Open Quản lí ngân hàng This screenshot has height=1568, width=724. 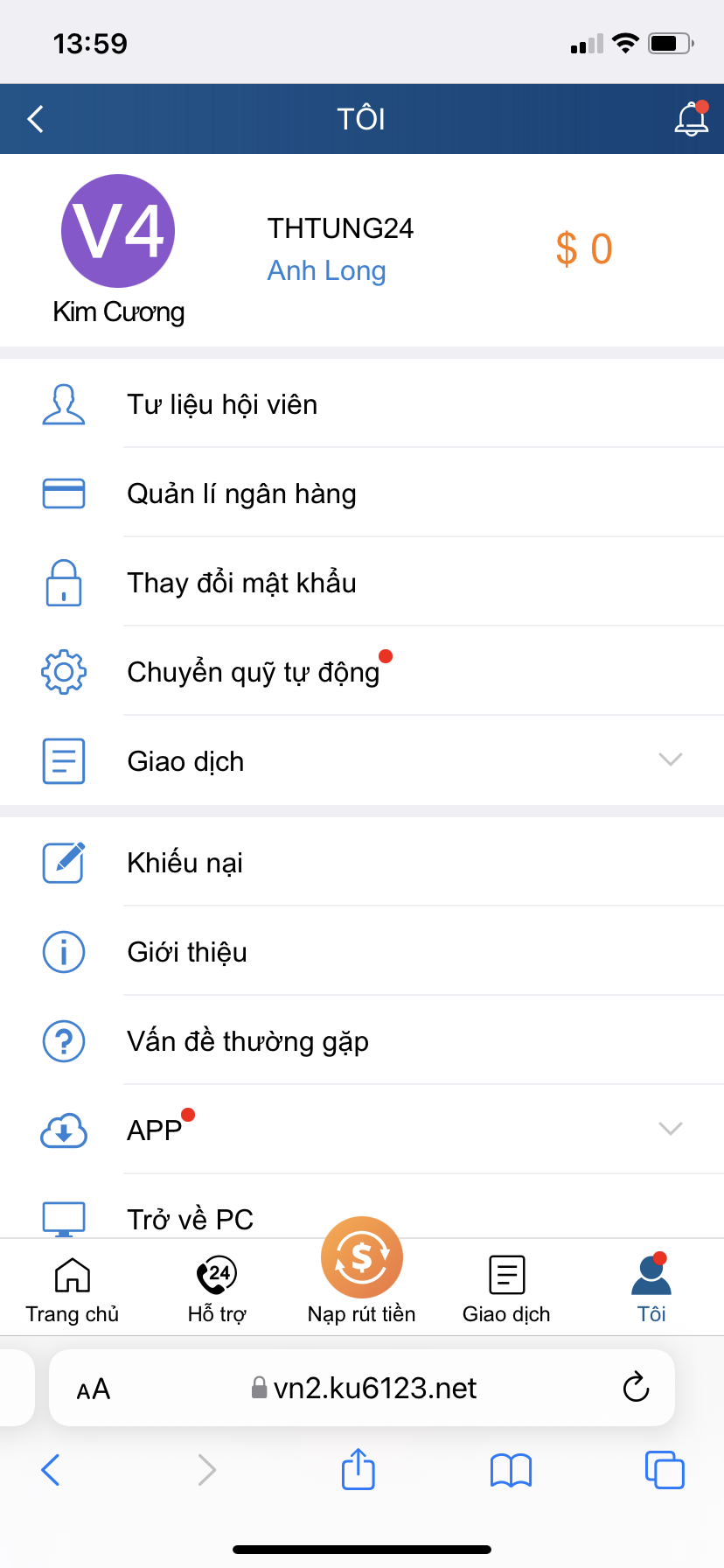coord(362,493)
